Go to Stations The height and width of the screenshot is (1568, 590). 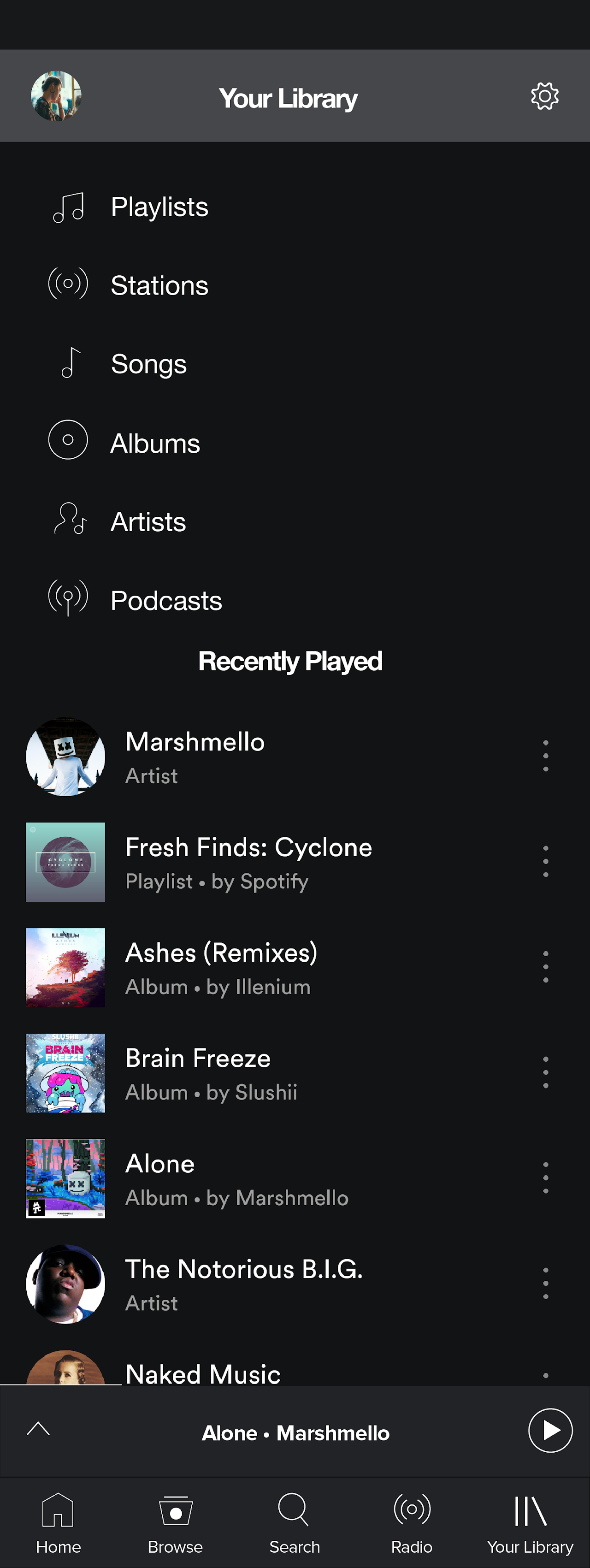[x=159, y=285]
